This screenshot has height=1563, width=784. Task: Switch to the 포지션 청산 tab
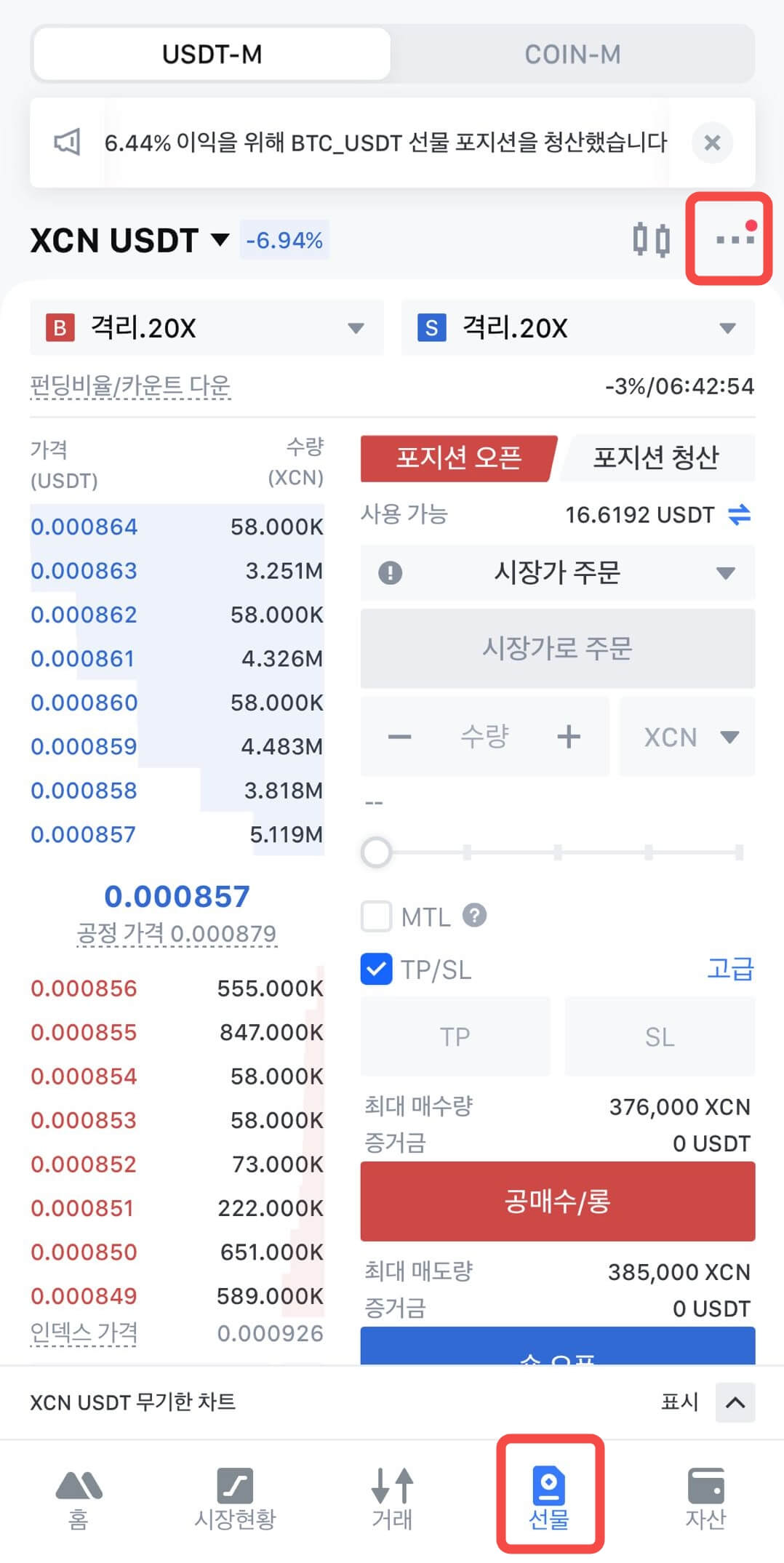click(655, 457)
